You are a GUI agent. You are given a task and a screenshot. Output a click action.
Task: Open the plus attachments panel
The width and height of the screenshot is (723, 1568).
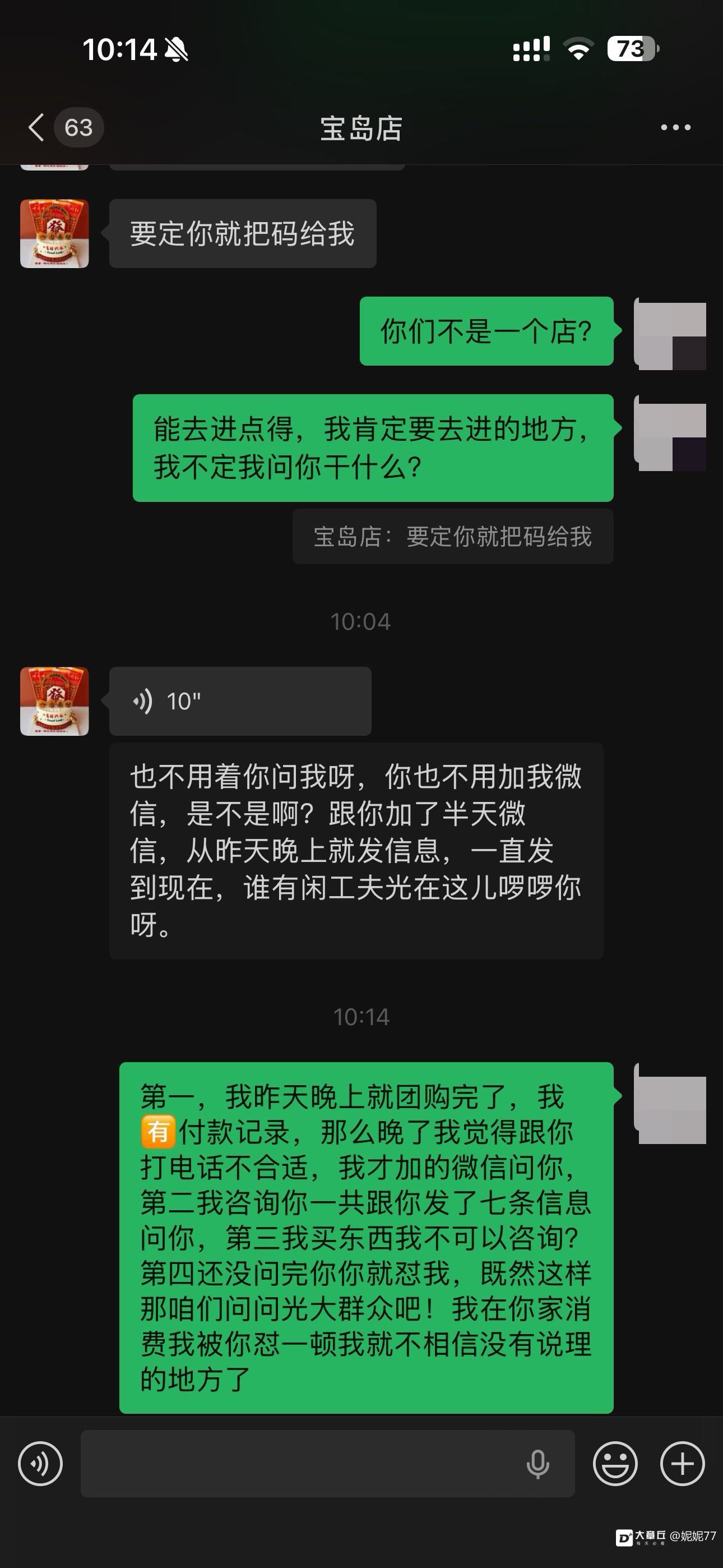tap(682, 1463)
